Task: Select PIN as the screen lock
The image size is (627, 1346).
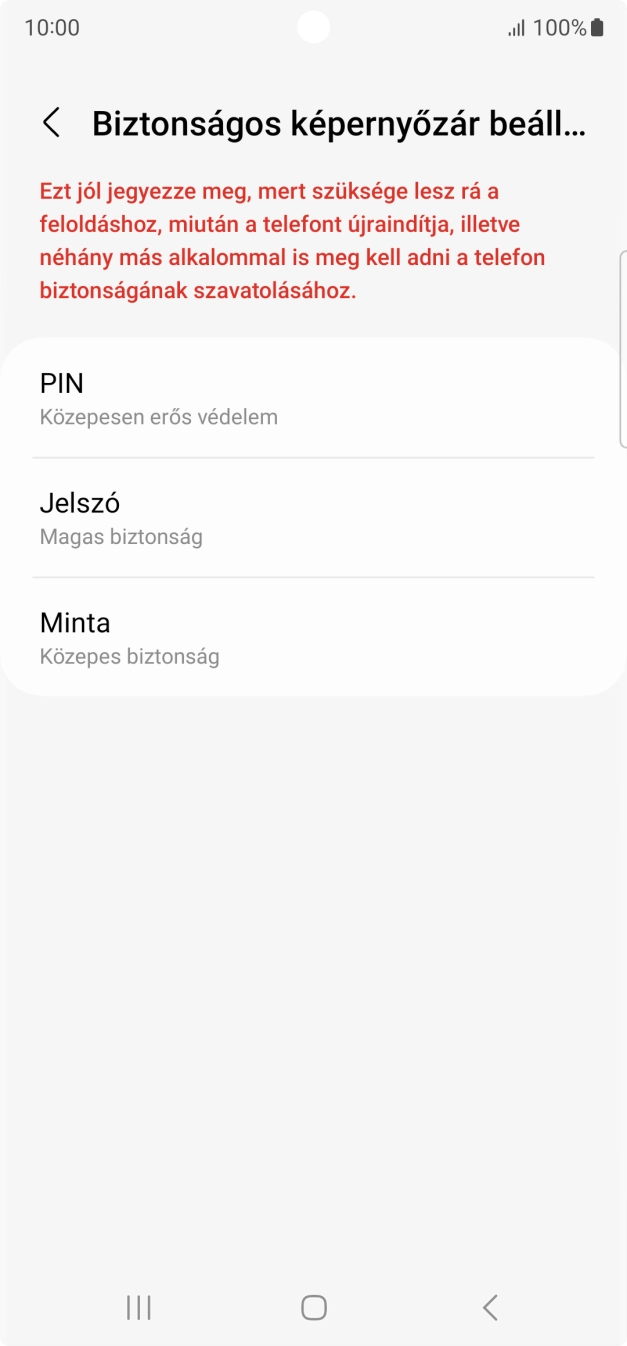Action: point(313,398)
